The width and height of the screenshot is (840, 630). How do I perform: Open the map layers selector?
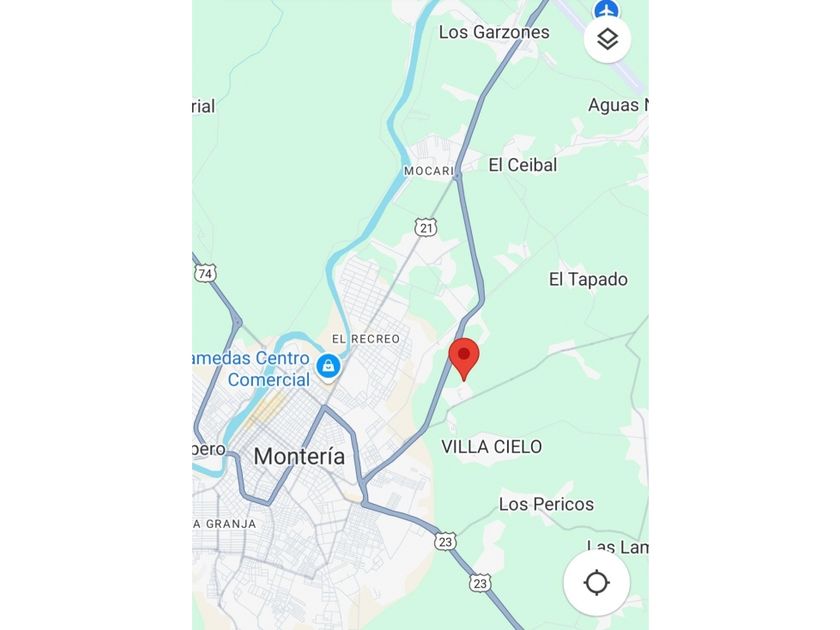[x=607, y=40]
